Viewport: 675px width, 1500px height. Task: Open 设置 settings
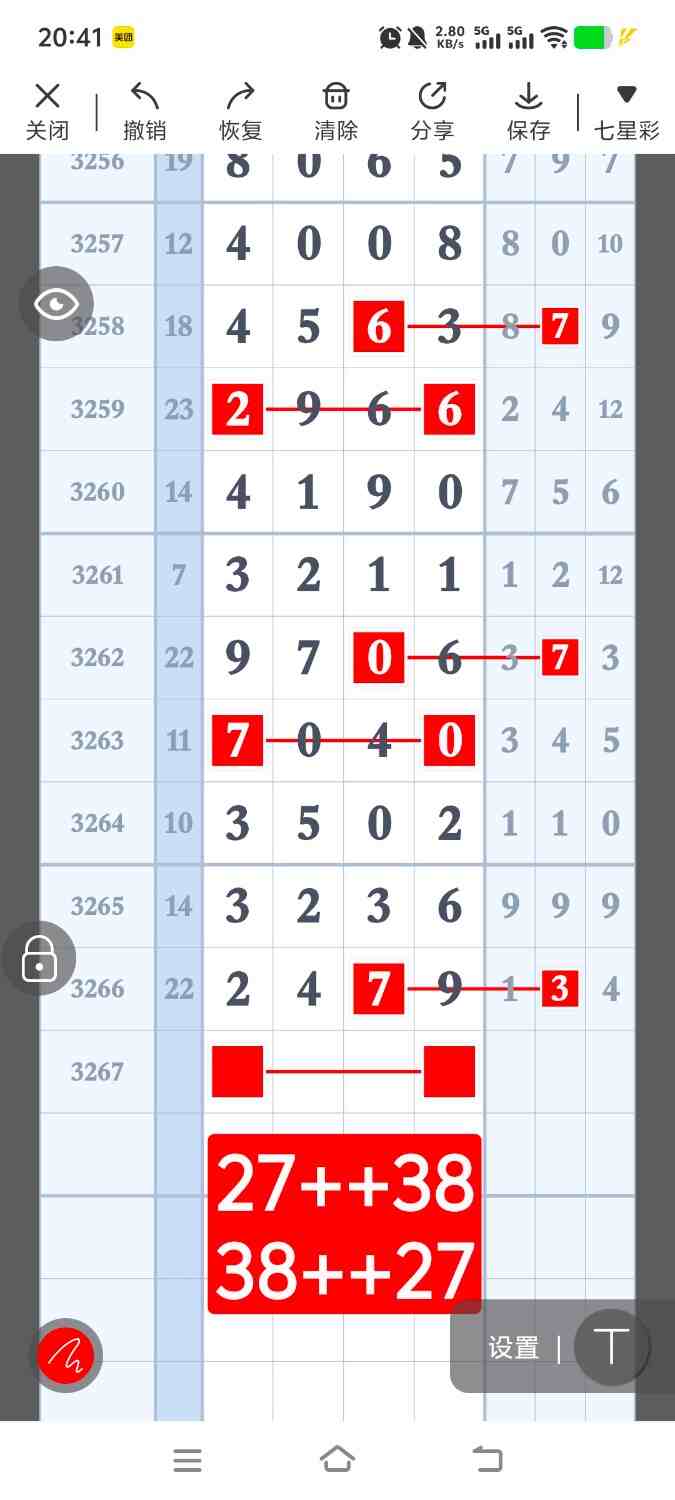pyautogui.click(x=513, y=1348)
